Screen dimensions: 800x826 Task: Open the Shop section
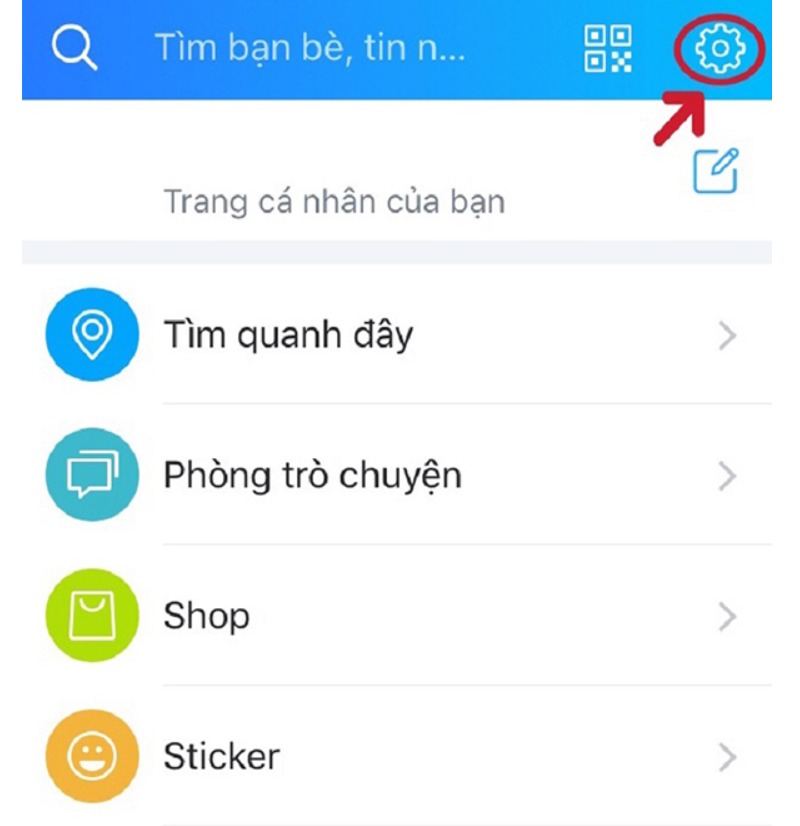point(207,614)
